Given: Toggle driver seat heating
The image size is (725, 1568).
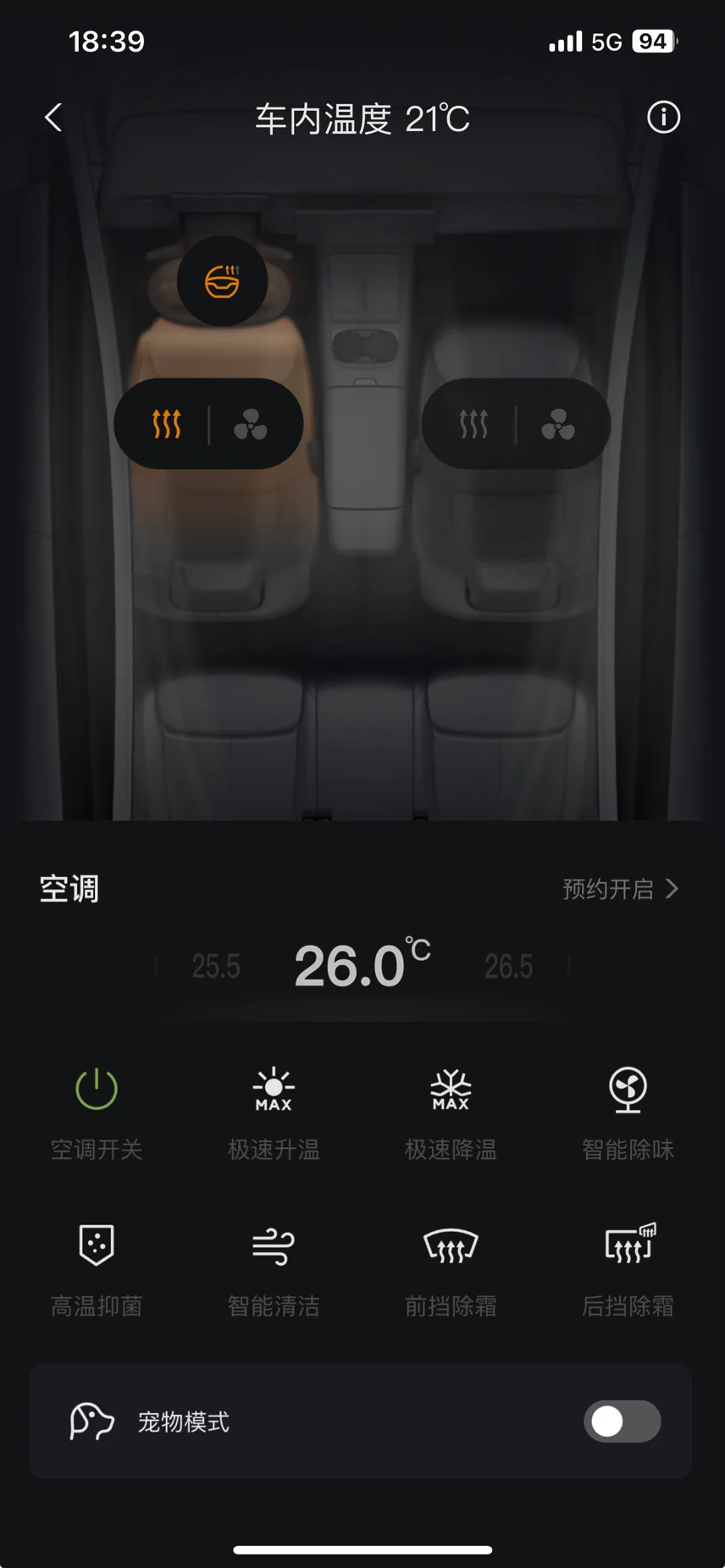Looking at the screenshot, I should click(167, 423).
